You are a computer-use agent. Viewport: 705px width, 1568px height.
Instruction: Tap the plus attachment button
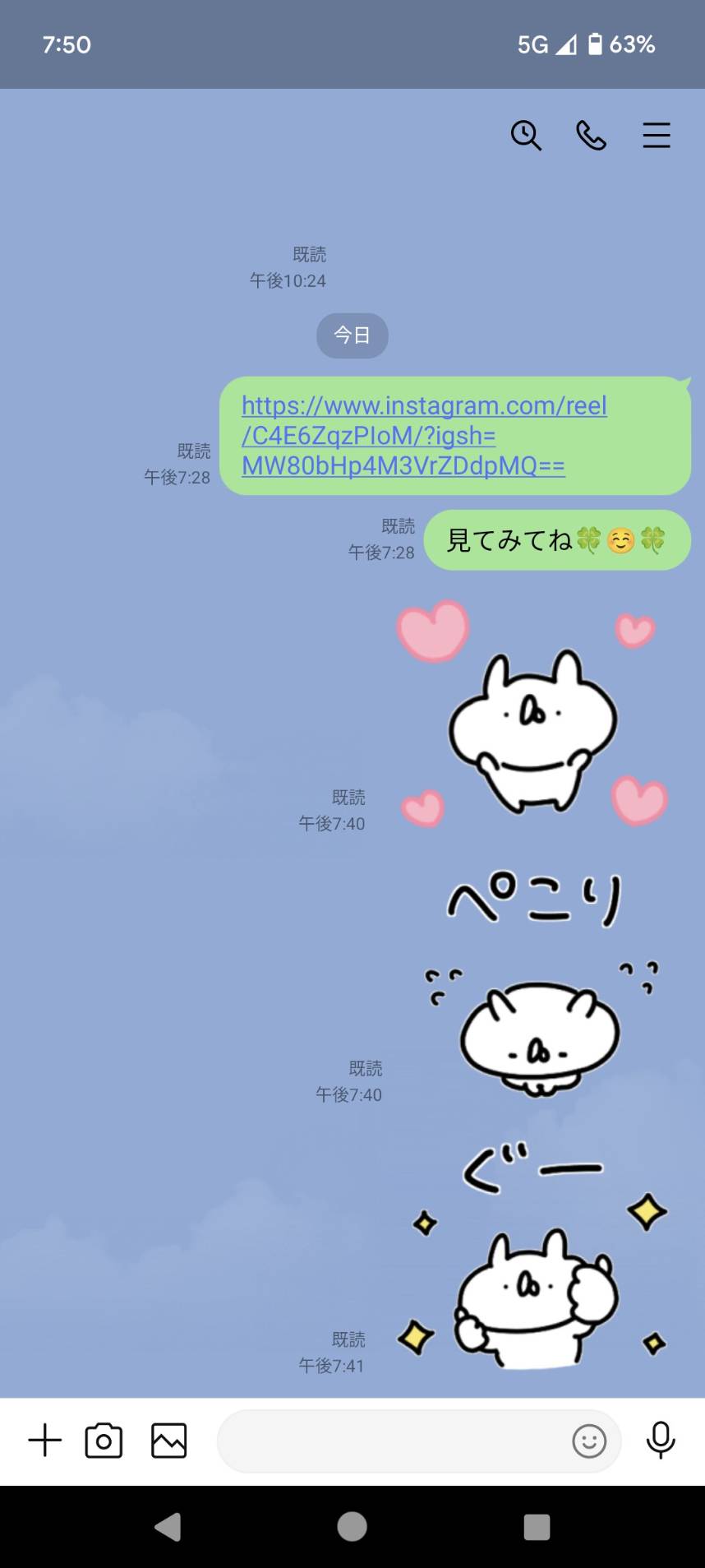[x=45, y=1441]
